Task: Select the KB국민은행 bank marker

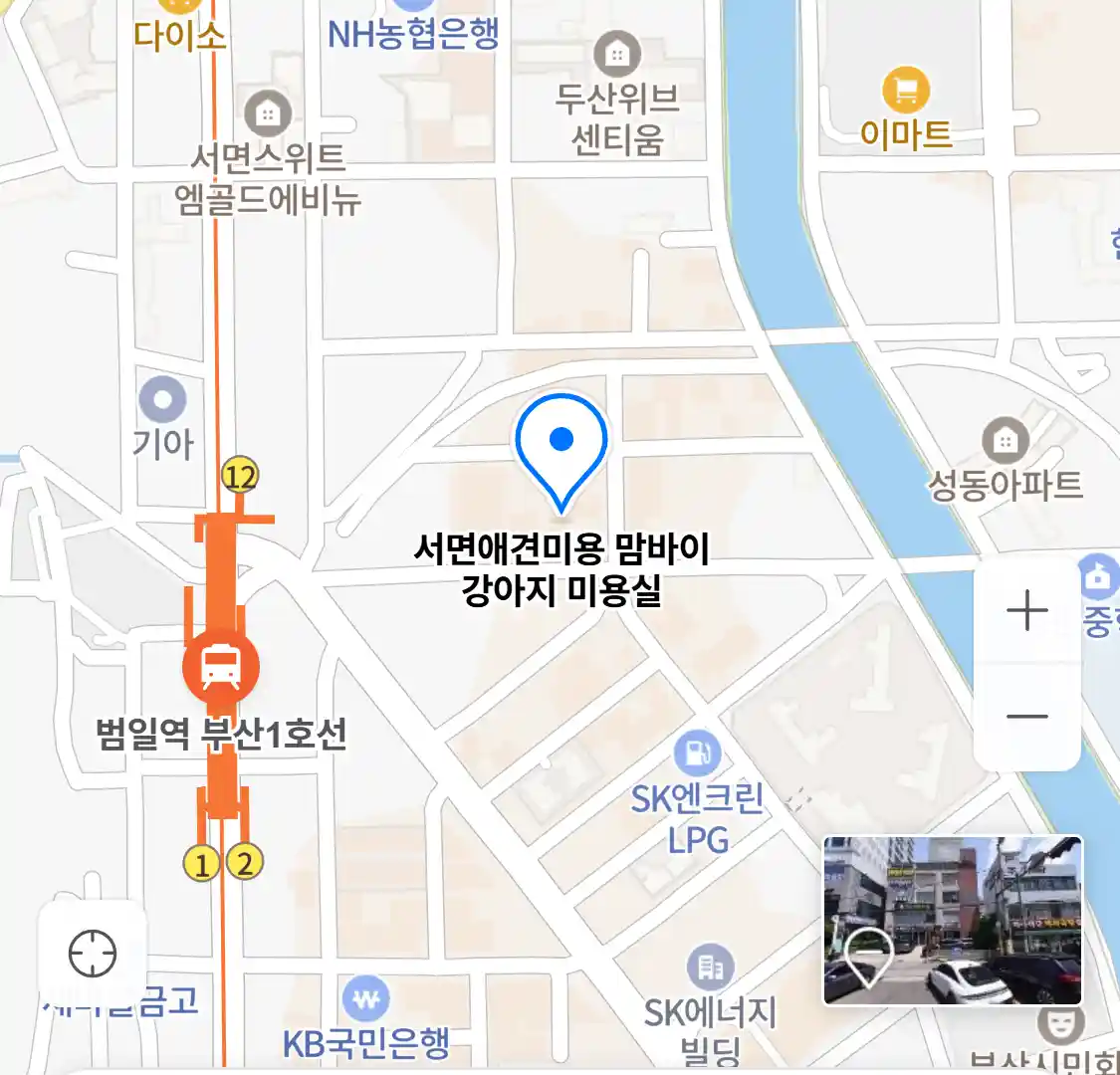Action: click(365, 998)
